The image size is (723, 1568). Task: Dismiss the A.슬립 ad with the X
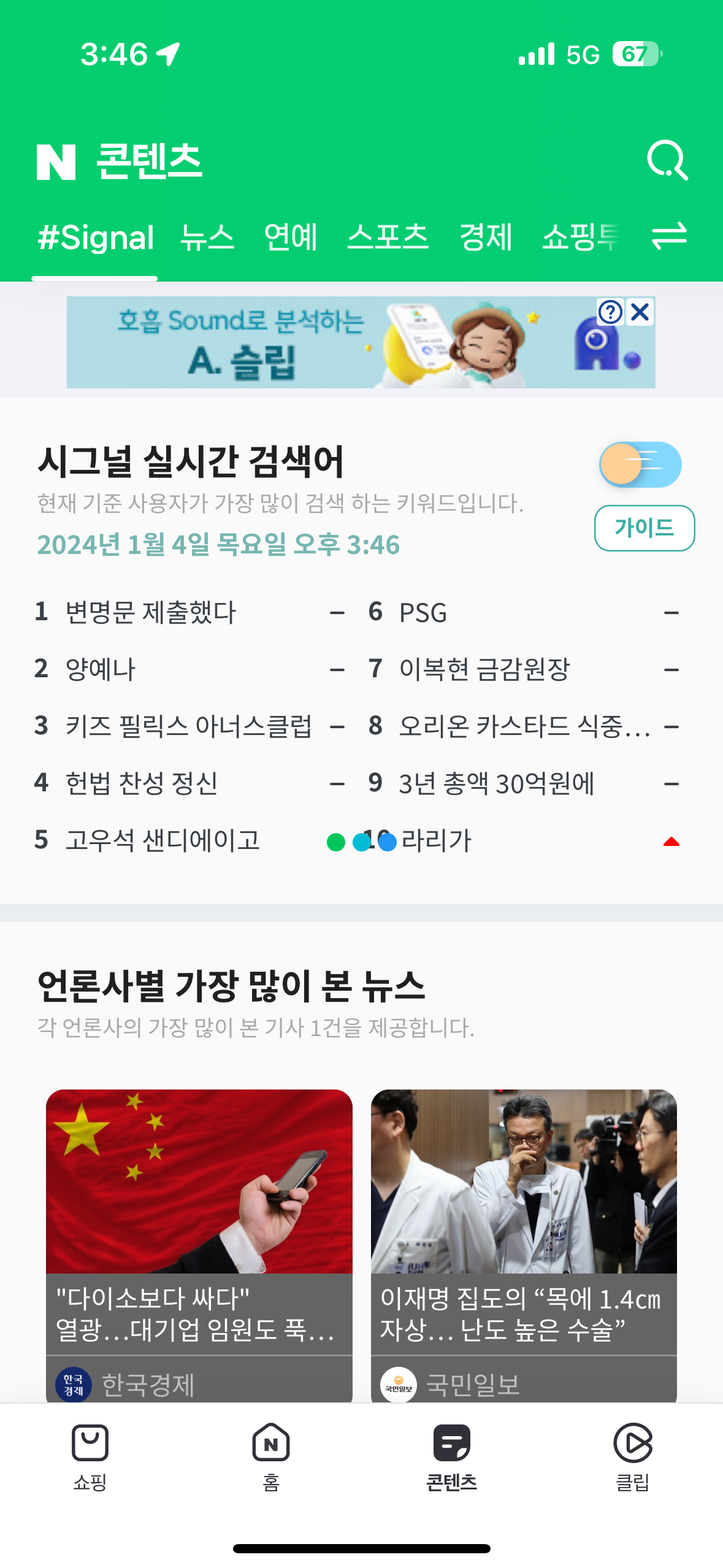click(639, 313)
